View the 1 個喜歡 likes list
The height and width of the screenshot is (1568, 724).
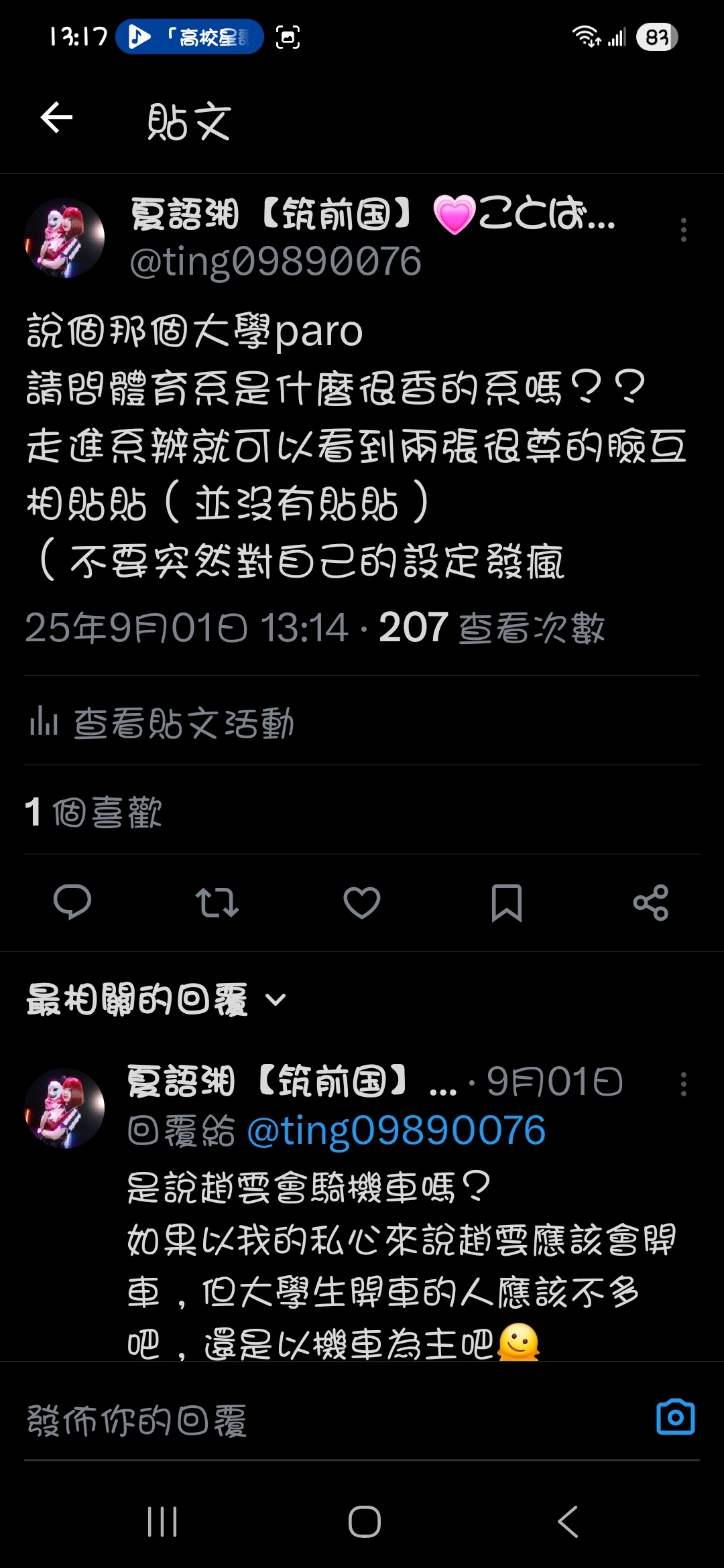pyautogui.click(x=94, y=812)
